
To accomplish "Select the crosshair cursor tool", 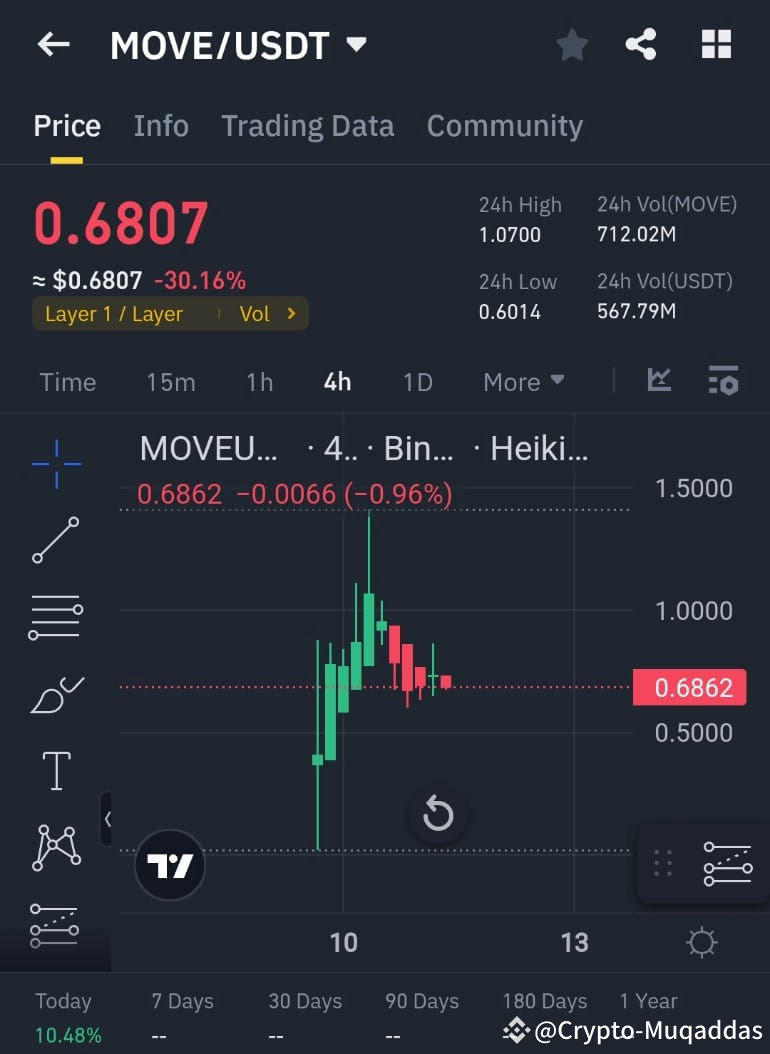I will tap(55, 464).
